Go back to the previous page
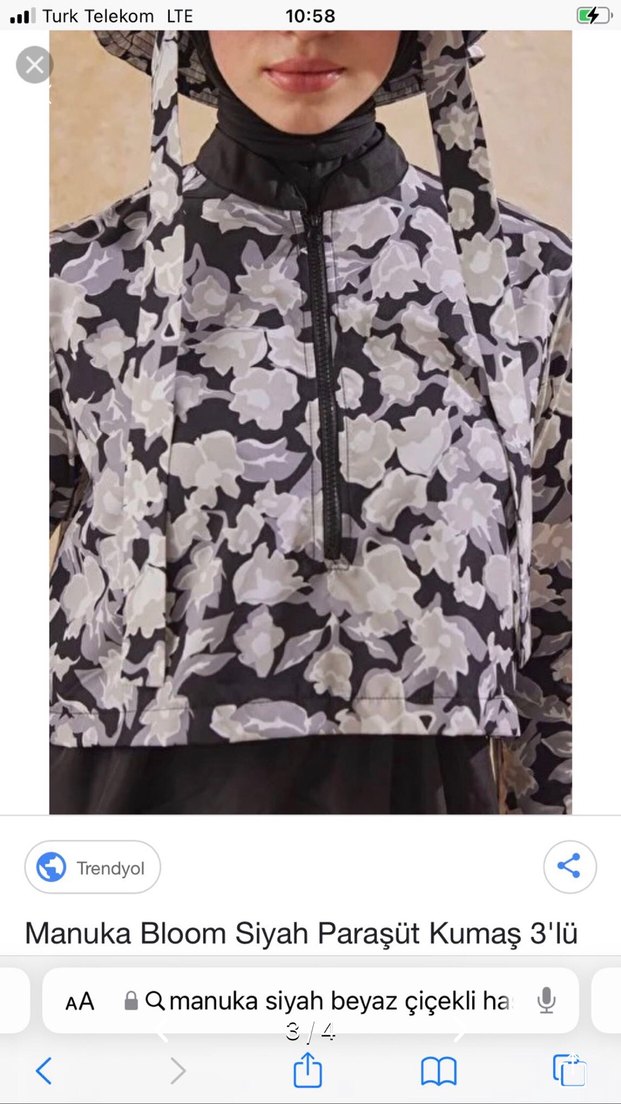 point(43,1071)
